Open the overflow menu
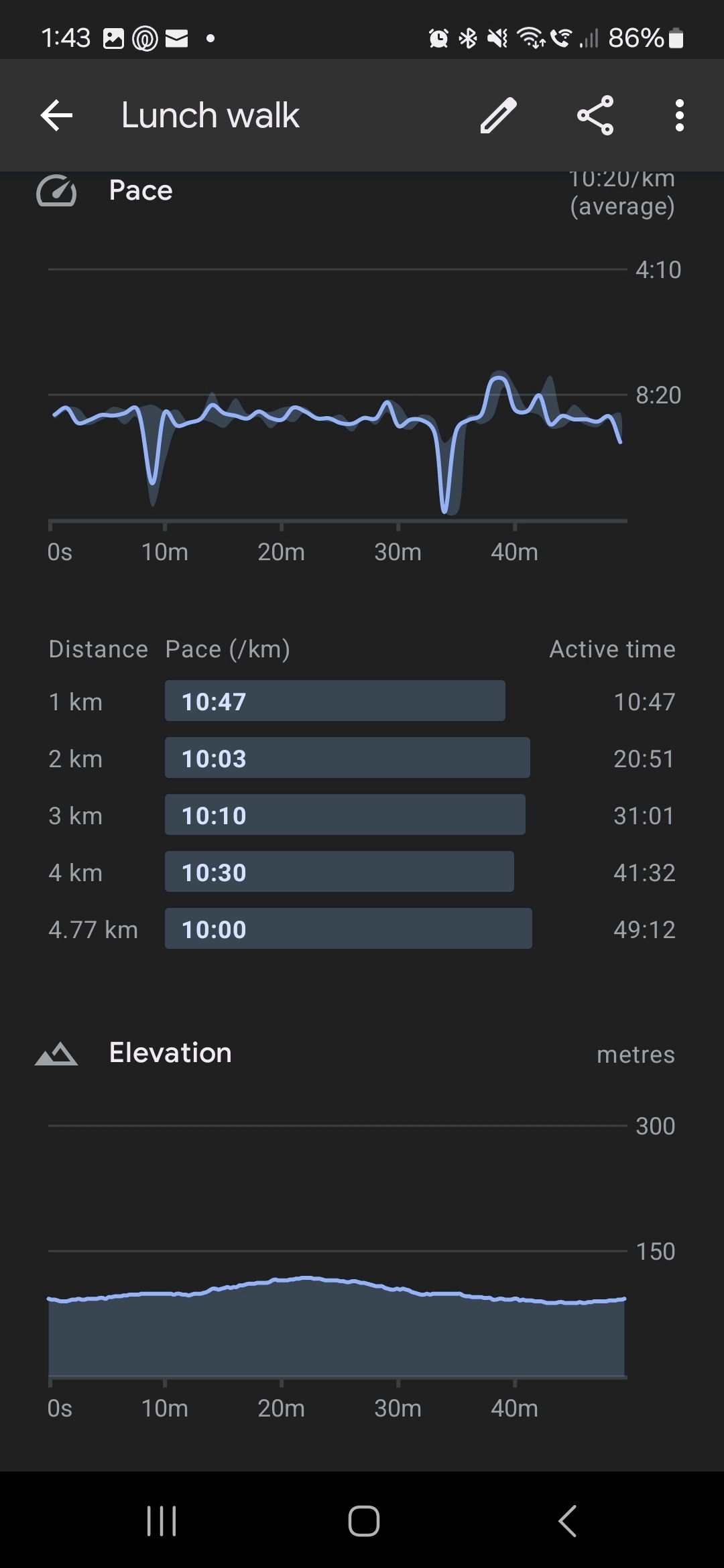Image resolution: width=724 pixels, height=1568 pixels. [x=680, y=115]
